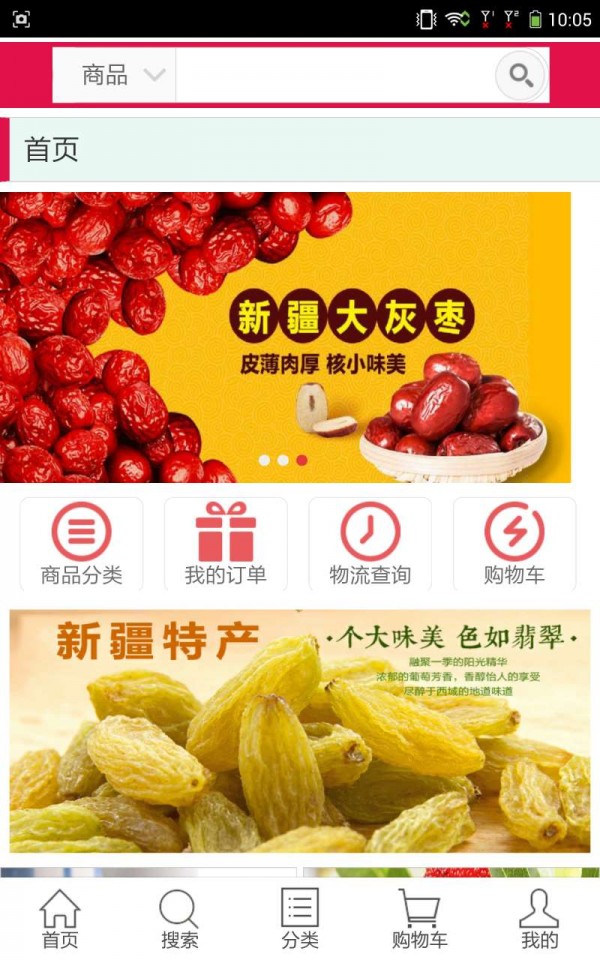
Task: Switch to the 搜索 search tab
Action: point(180,919)
